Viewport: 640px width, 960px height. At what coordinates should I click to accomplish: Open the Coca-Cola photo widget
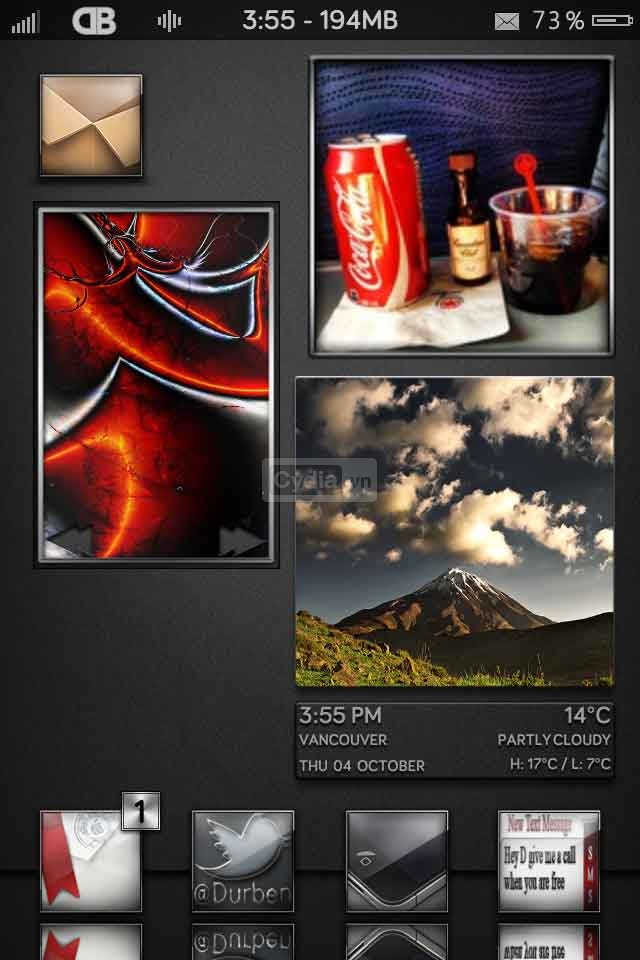(461, 206)
